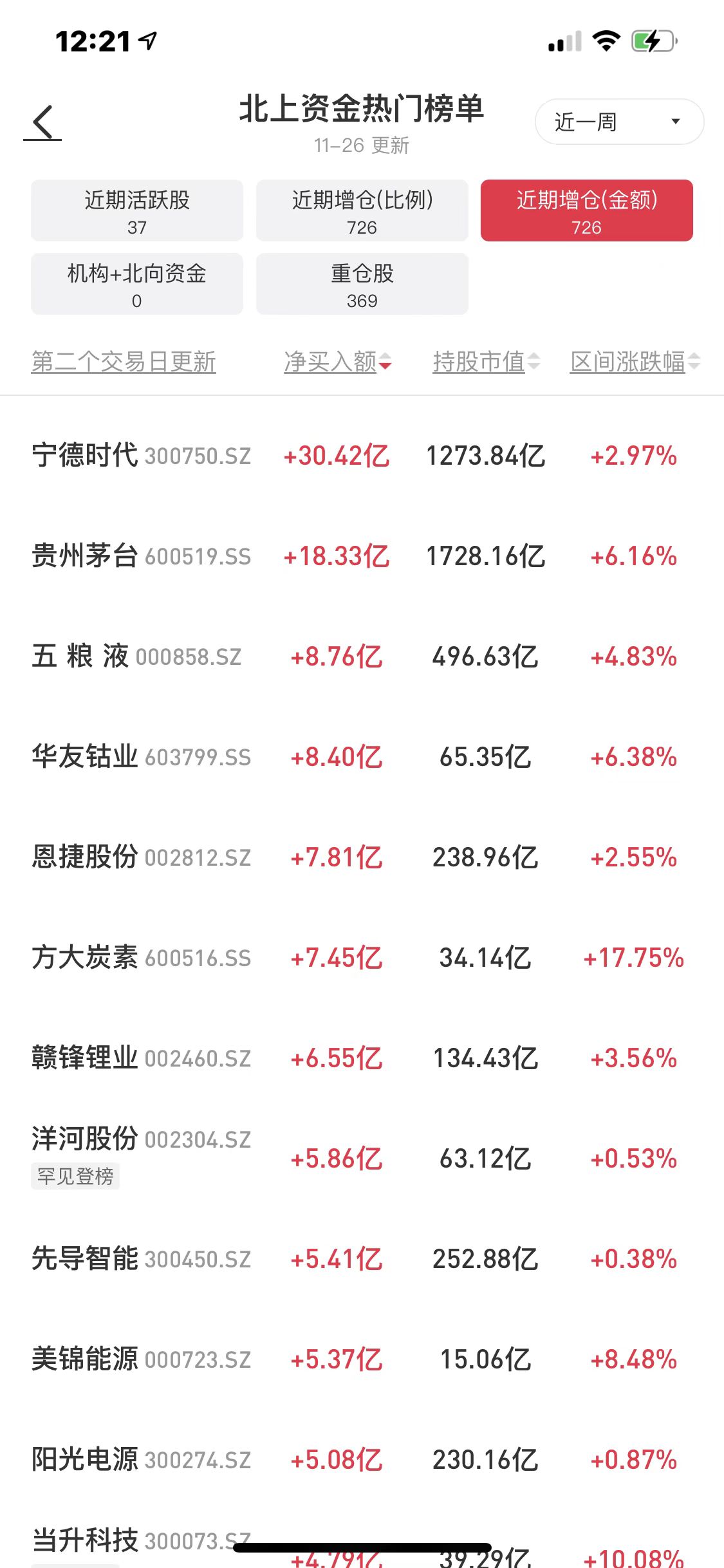724x1568 pixels.
Task: Open 宁德时代 stock details
Action: tap(362, 456)
